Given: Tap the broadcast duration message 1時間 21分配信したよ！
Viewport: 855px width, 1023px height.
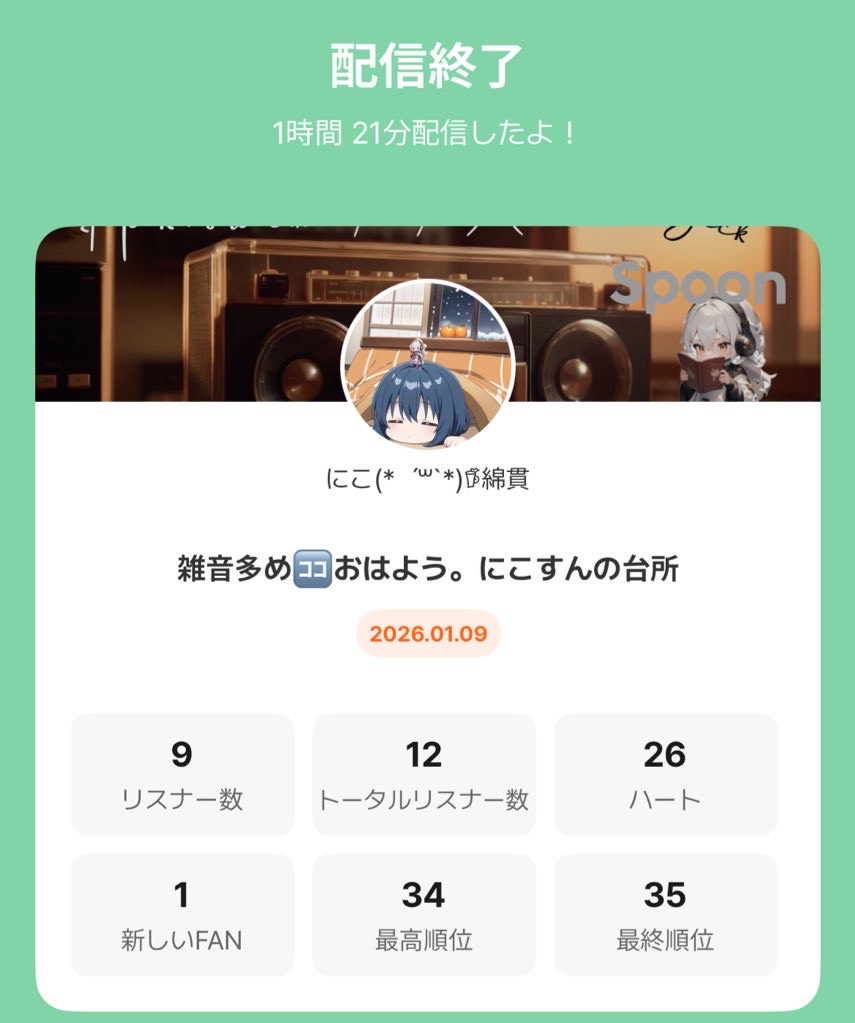Looking at the screenshot, I should tap(427, 128).
